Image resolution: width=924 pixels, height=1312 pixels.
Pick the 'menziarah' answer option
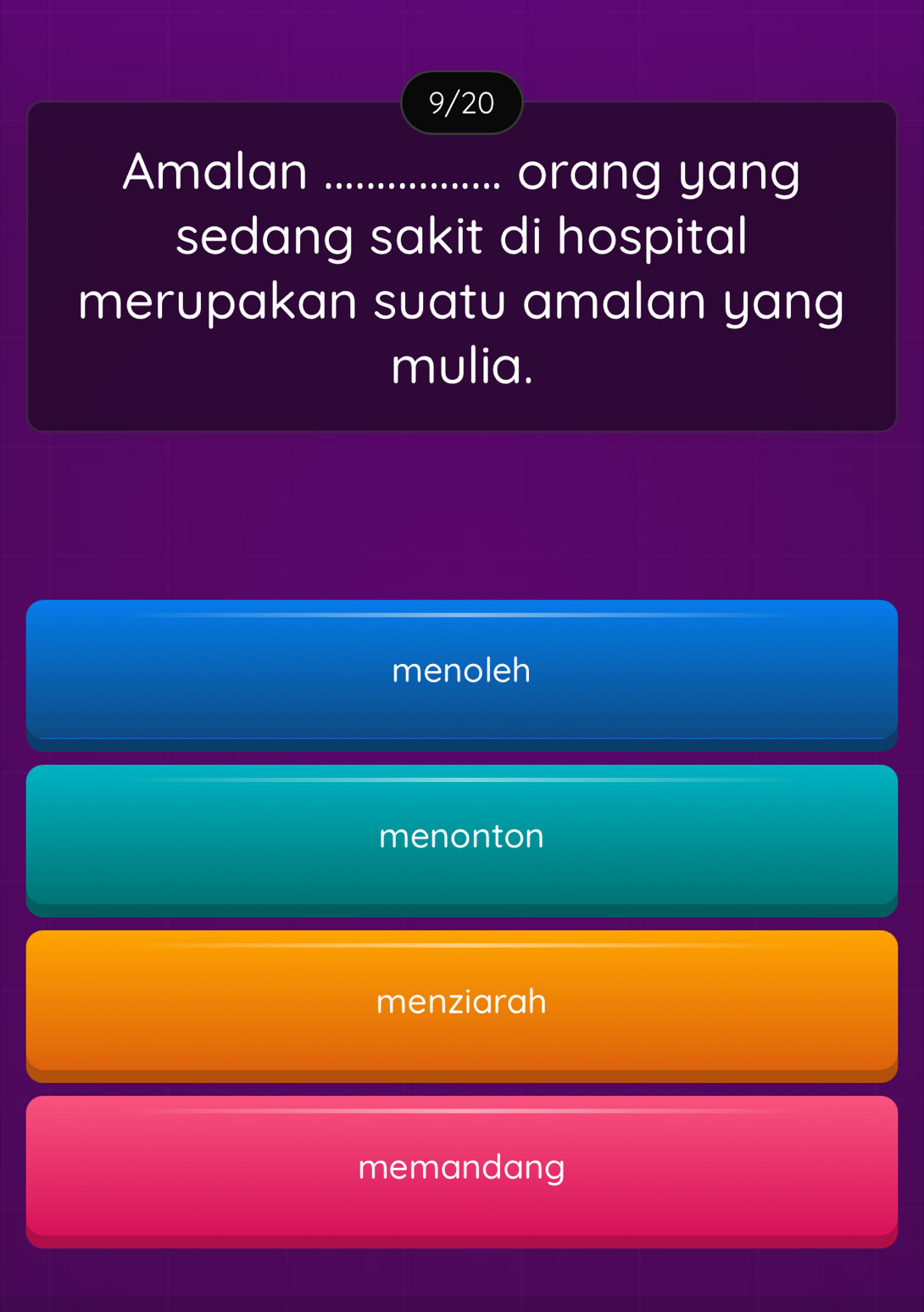coord(461,1002)
